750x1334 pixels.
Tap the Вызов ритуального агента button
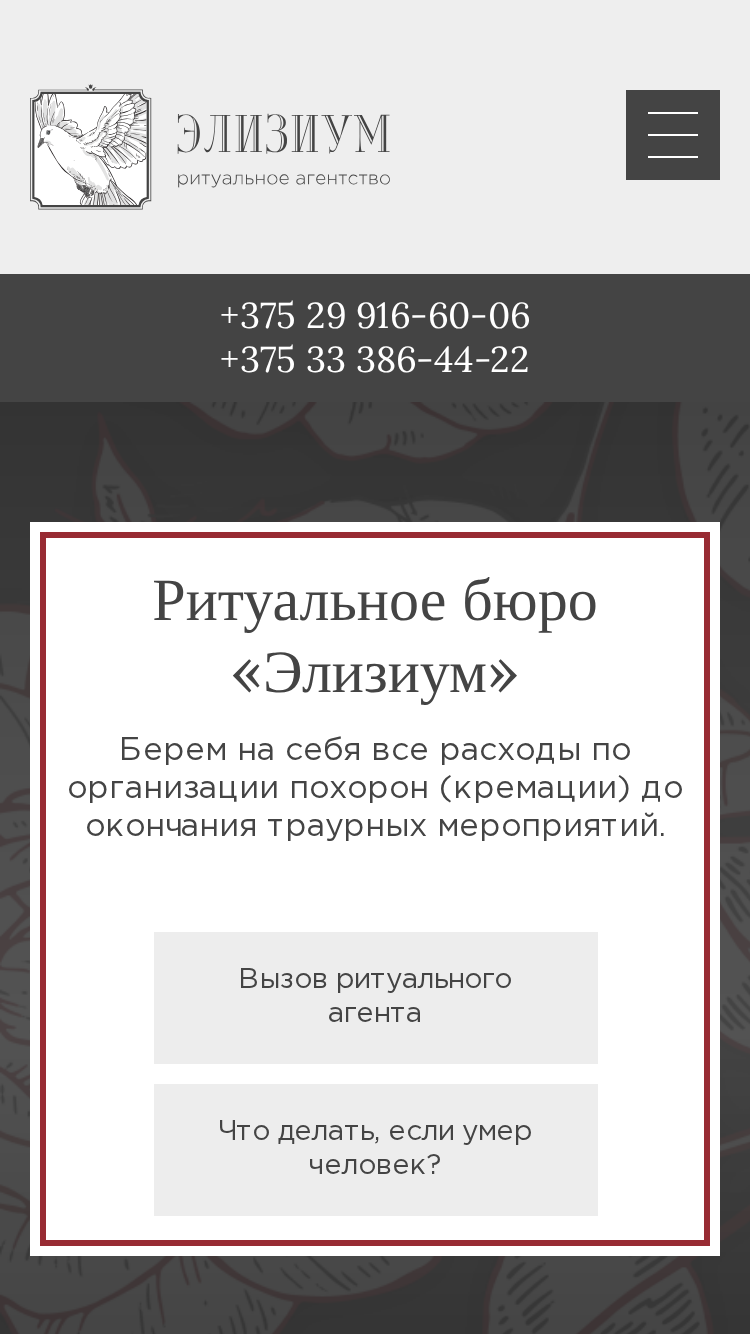pyautogui.click(x=376, y=998)
